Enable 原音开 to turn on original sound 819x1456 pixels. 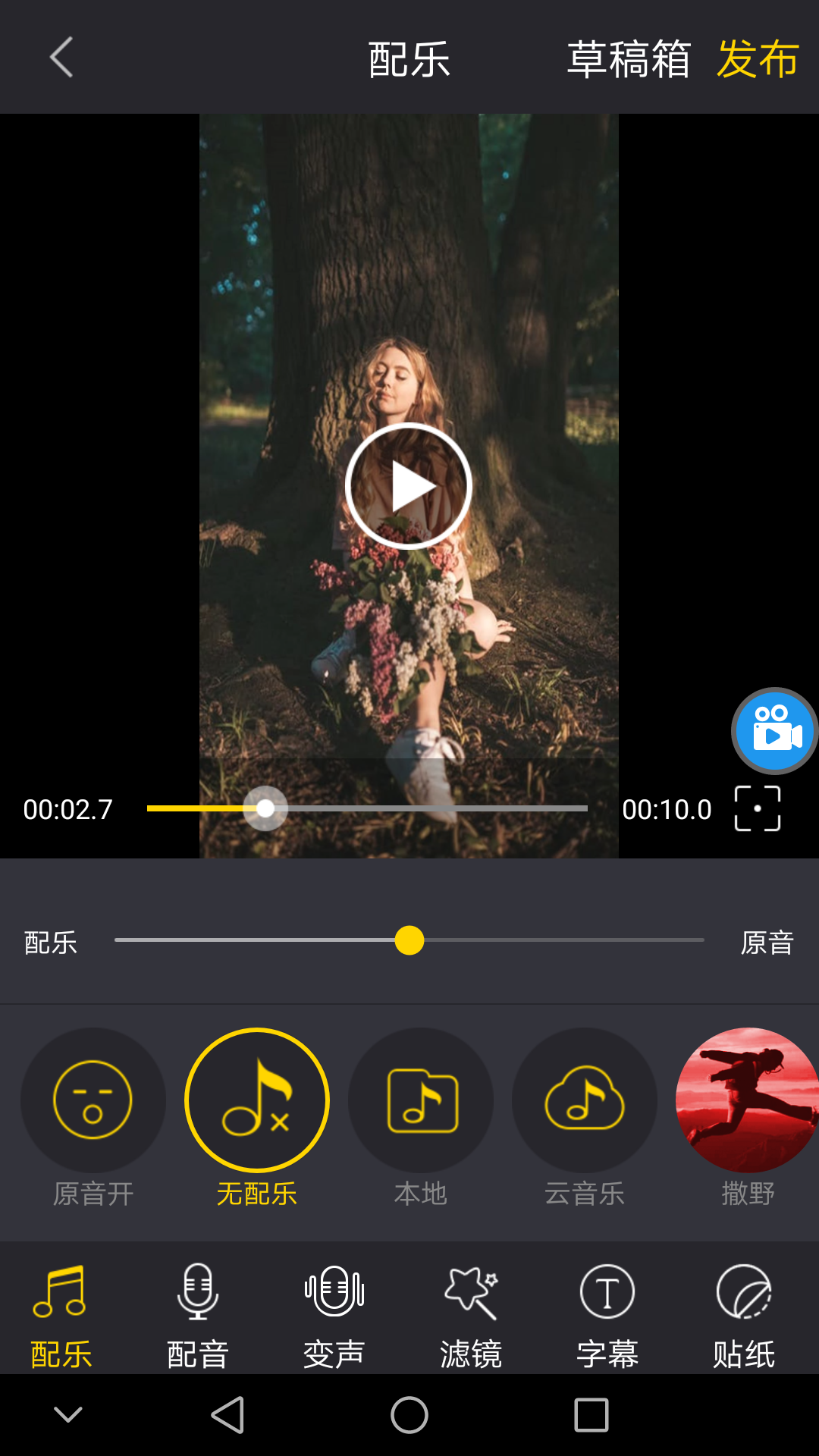[93, 1100]
